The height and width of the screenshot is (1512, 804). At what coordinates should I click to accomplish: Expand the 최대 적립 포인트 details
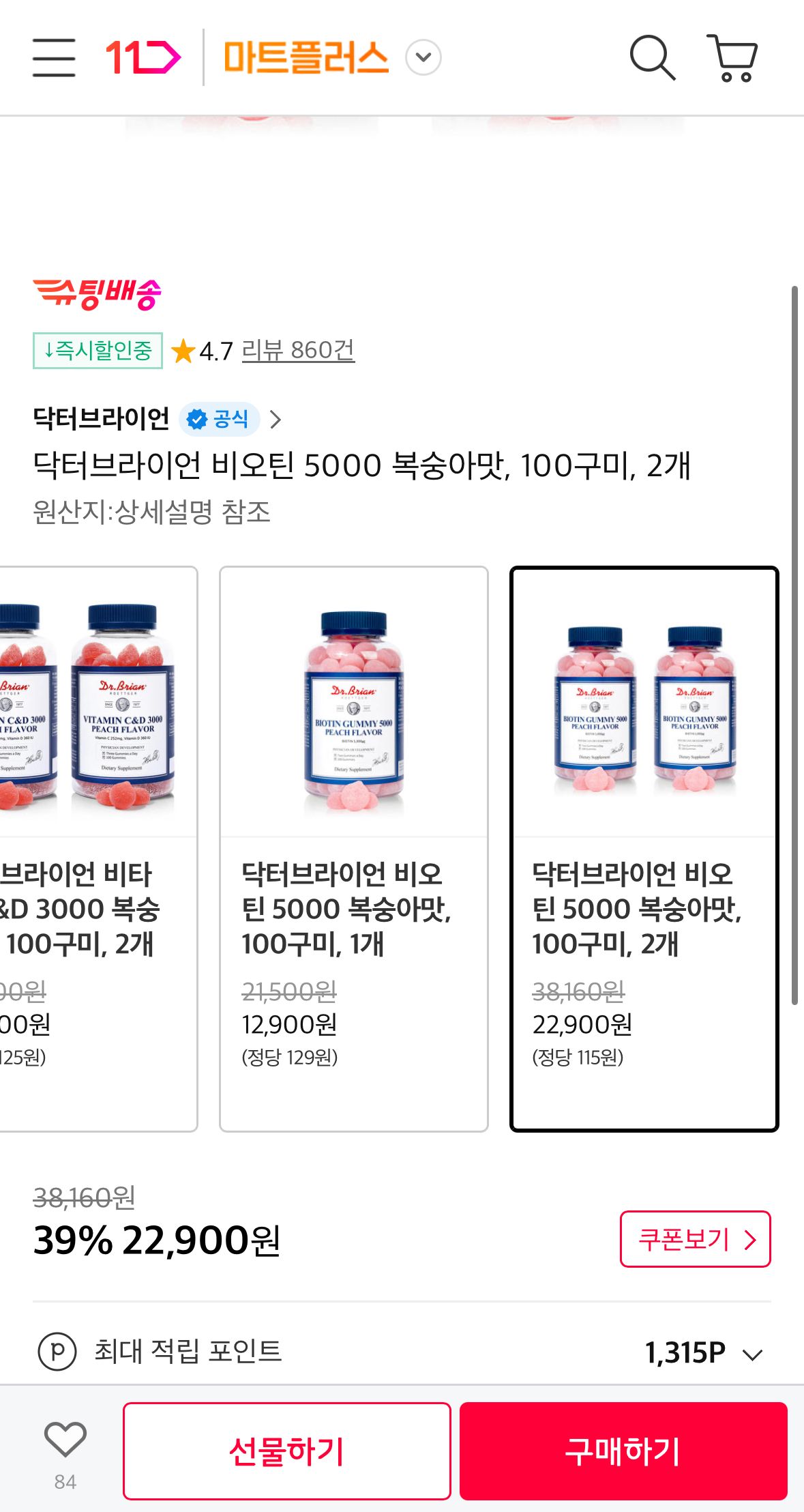point(751,1354)
